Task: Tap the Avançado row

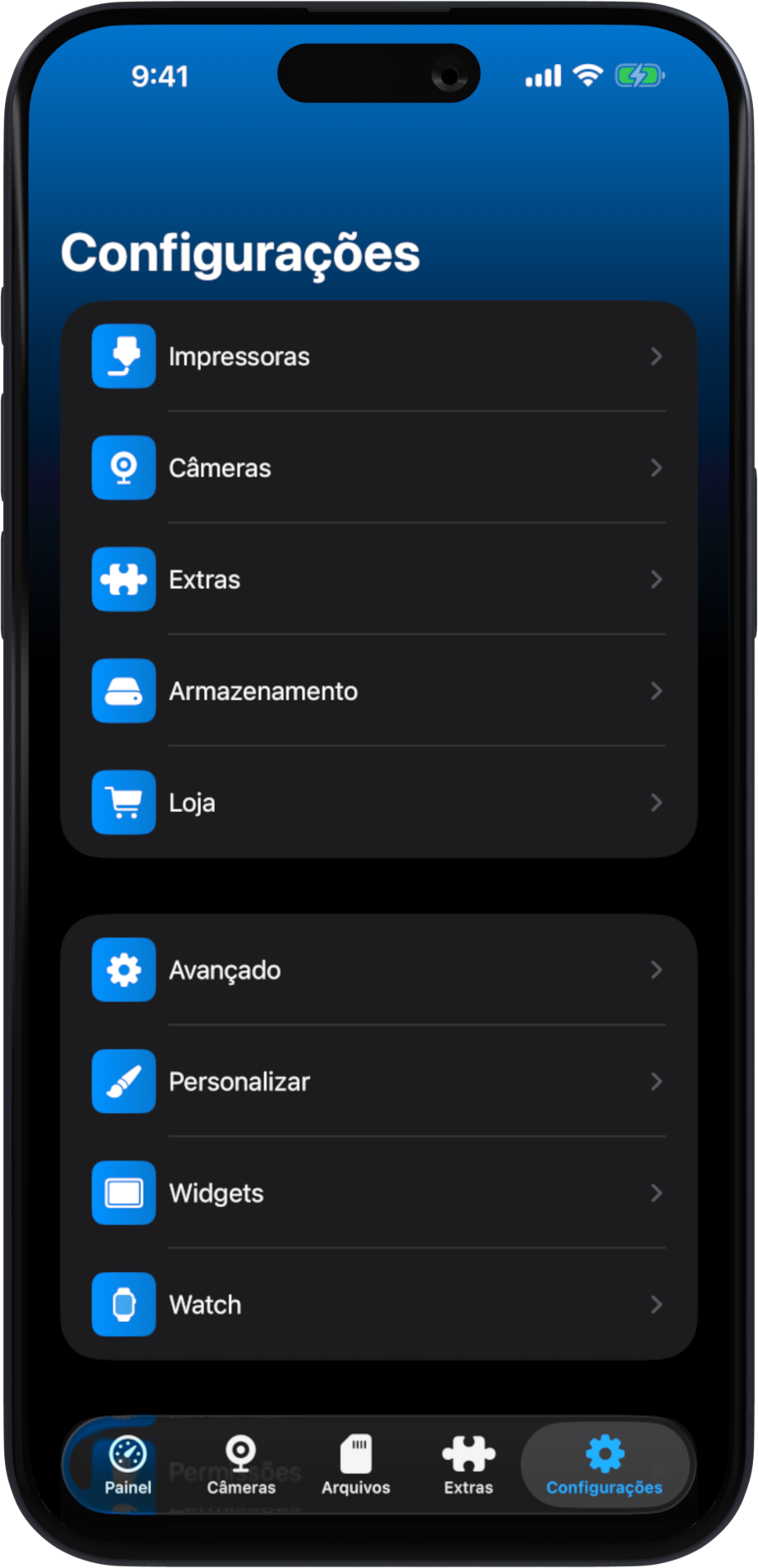Action: (377, 969)
